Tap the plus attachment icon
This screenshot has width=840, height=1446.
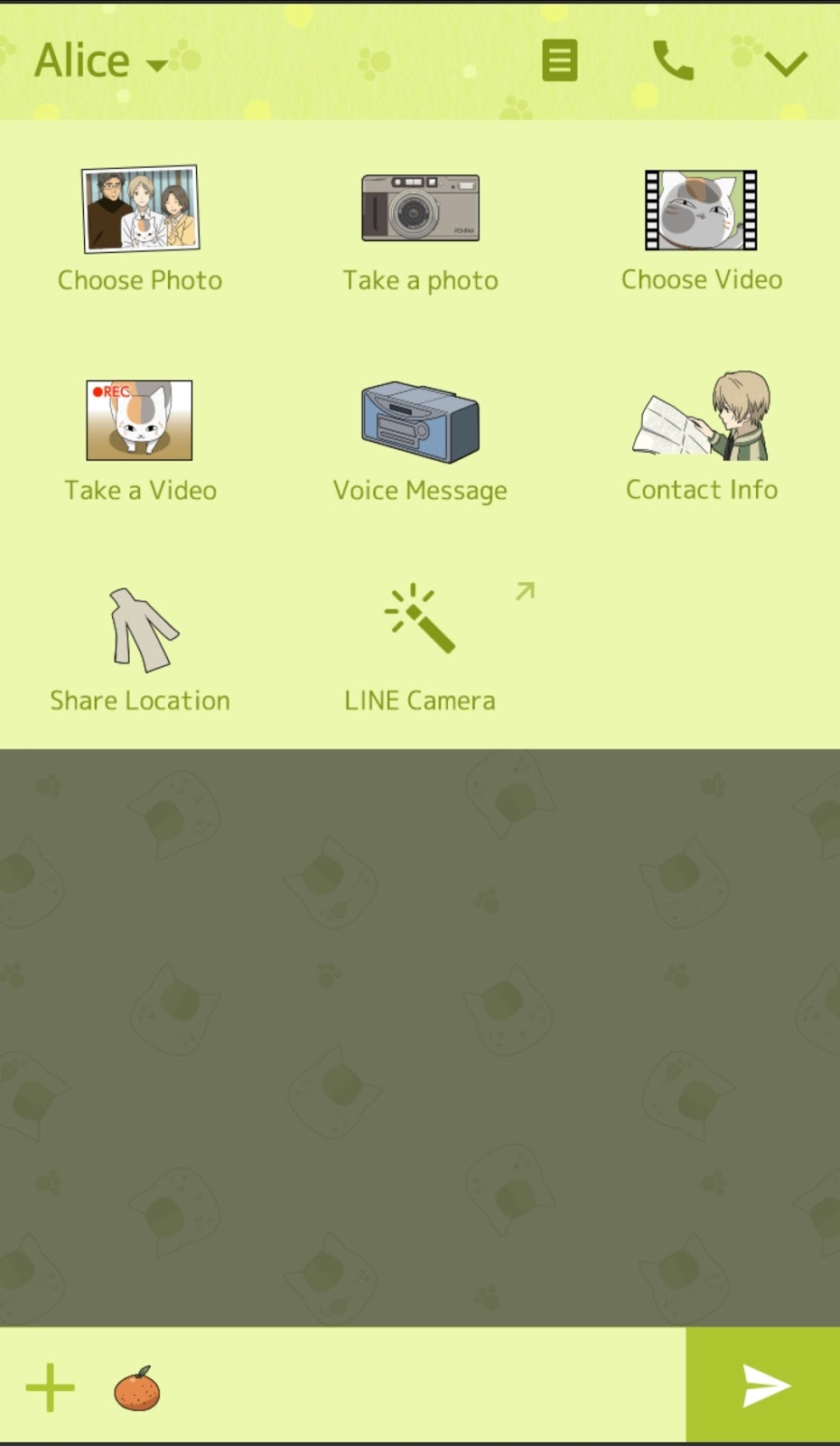(x=50, y=1387)
